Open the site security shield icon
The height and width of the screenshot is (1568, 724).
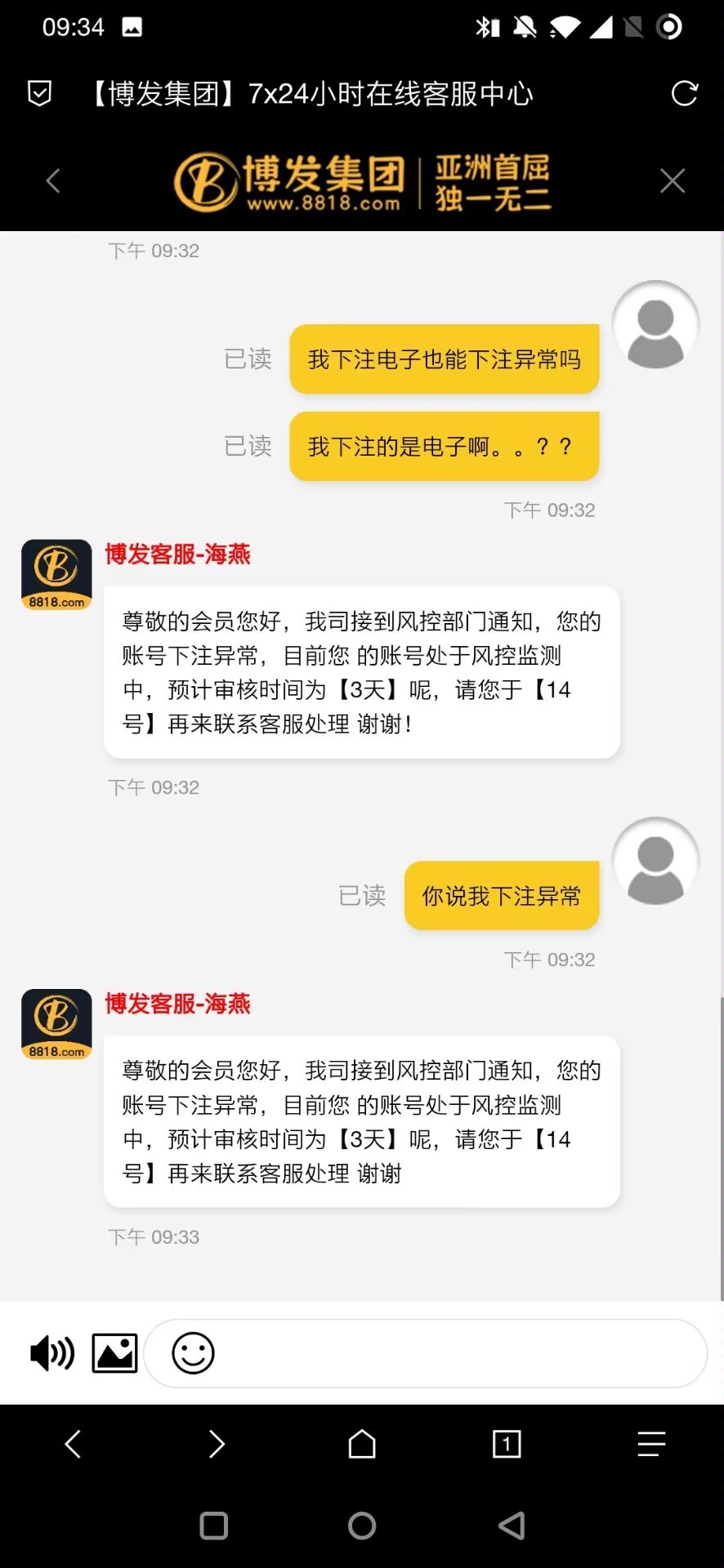click(x=39, y=94)
